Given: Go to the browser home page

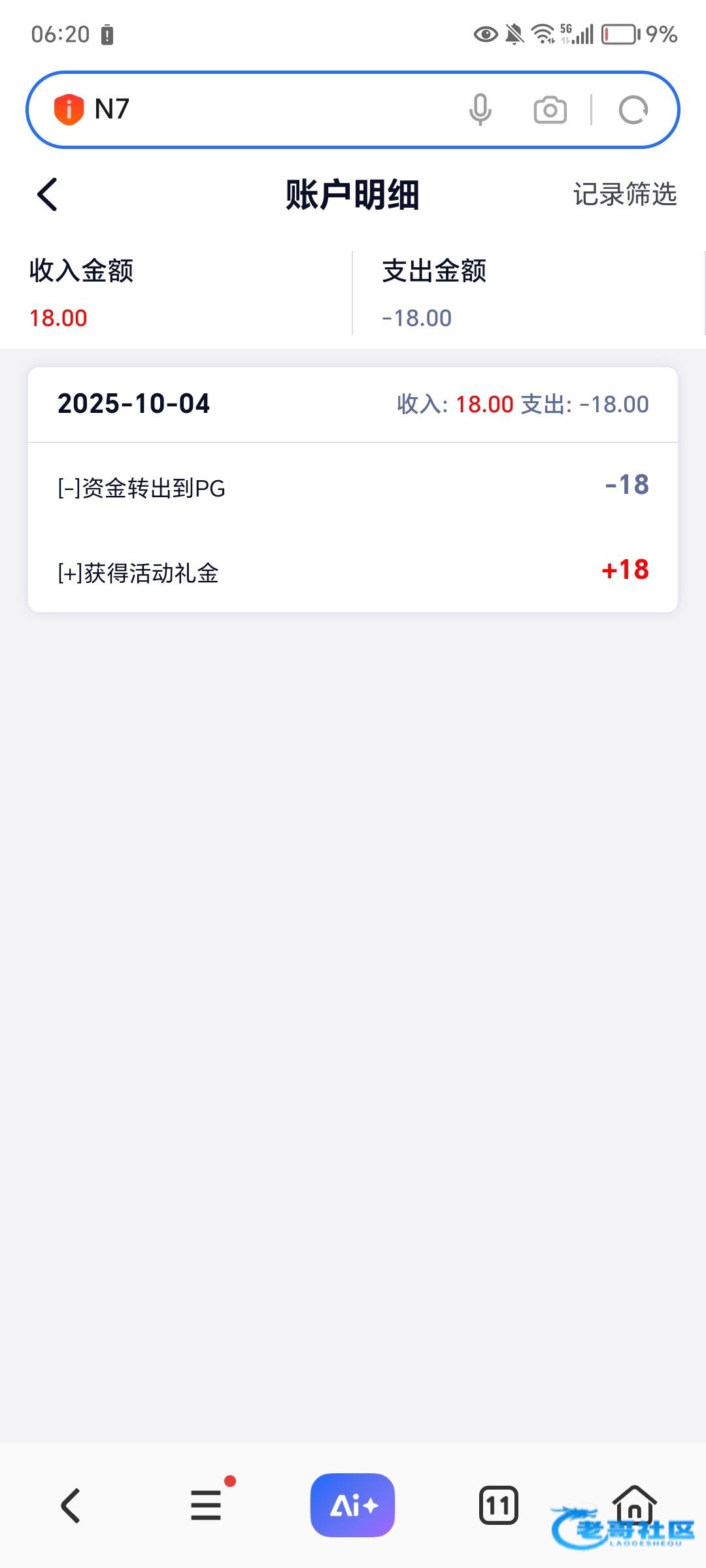Looking at the screenshot, I should [634, 1504].
